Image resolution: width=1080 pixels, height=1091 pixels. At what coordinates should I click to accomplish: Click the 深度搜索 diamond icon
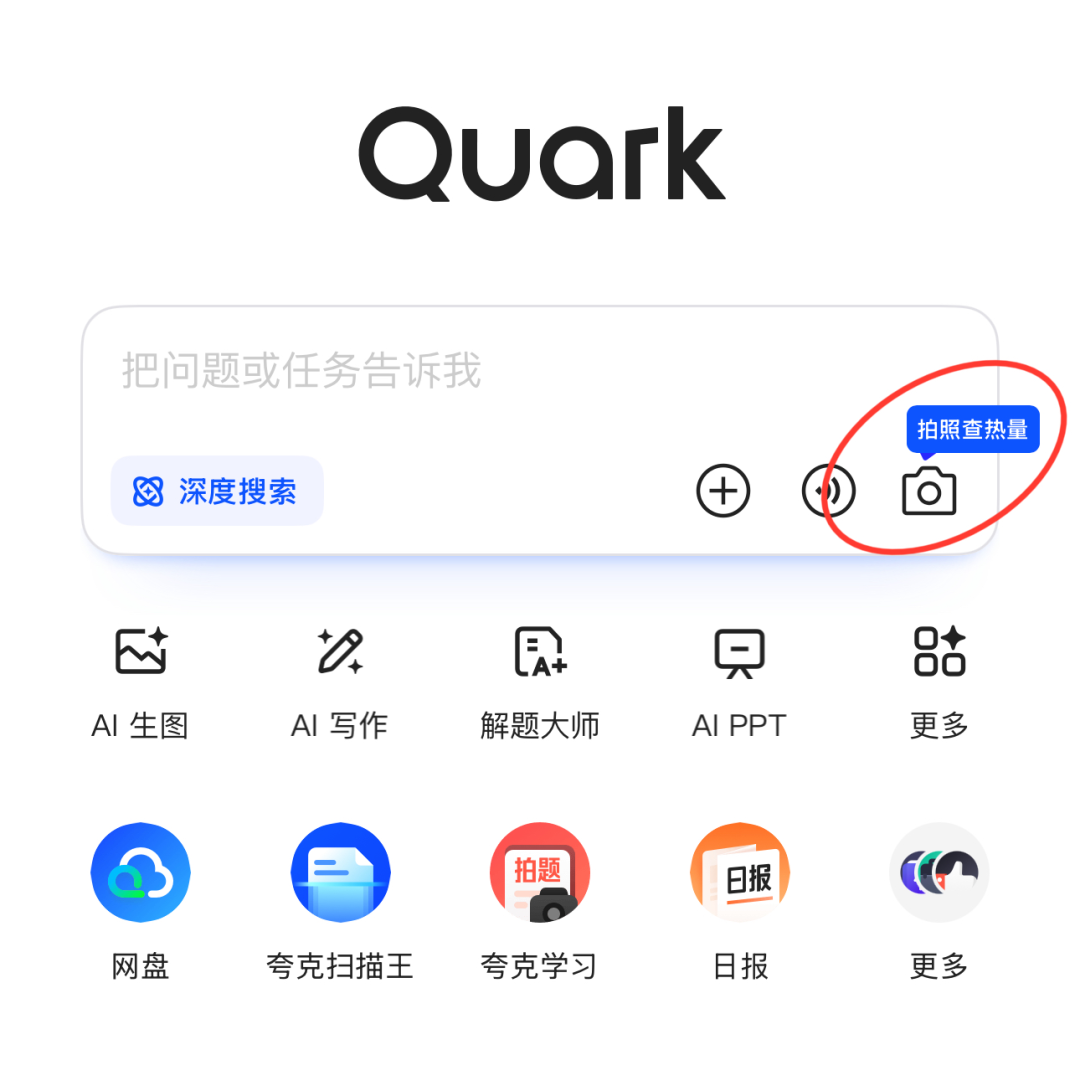click(148, 490)
